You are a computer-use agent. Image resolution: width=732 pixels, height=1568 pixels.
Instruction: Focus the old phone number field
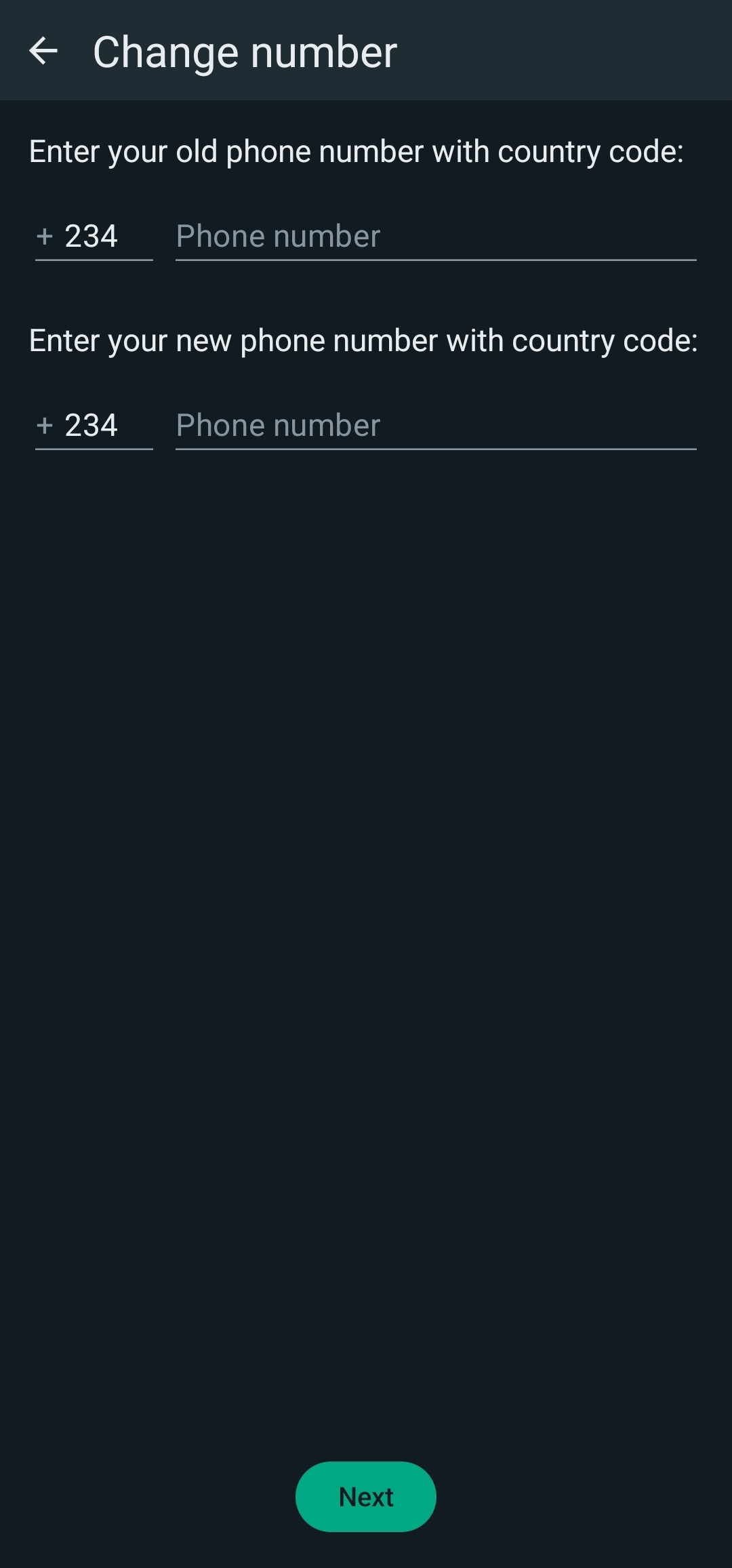coord(436,237)
